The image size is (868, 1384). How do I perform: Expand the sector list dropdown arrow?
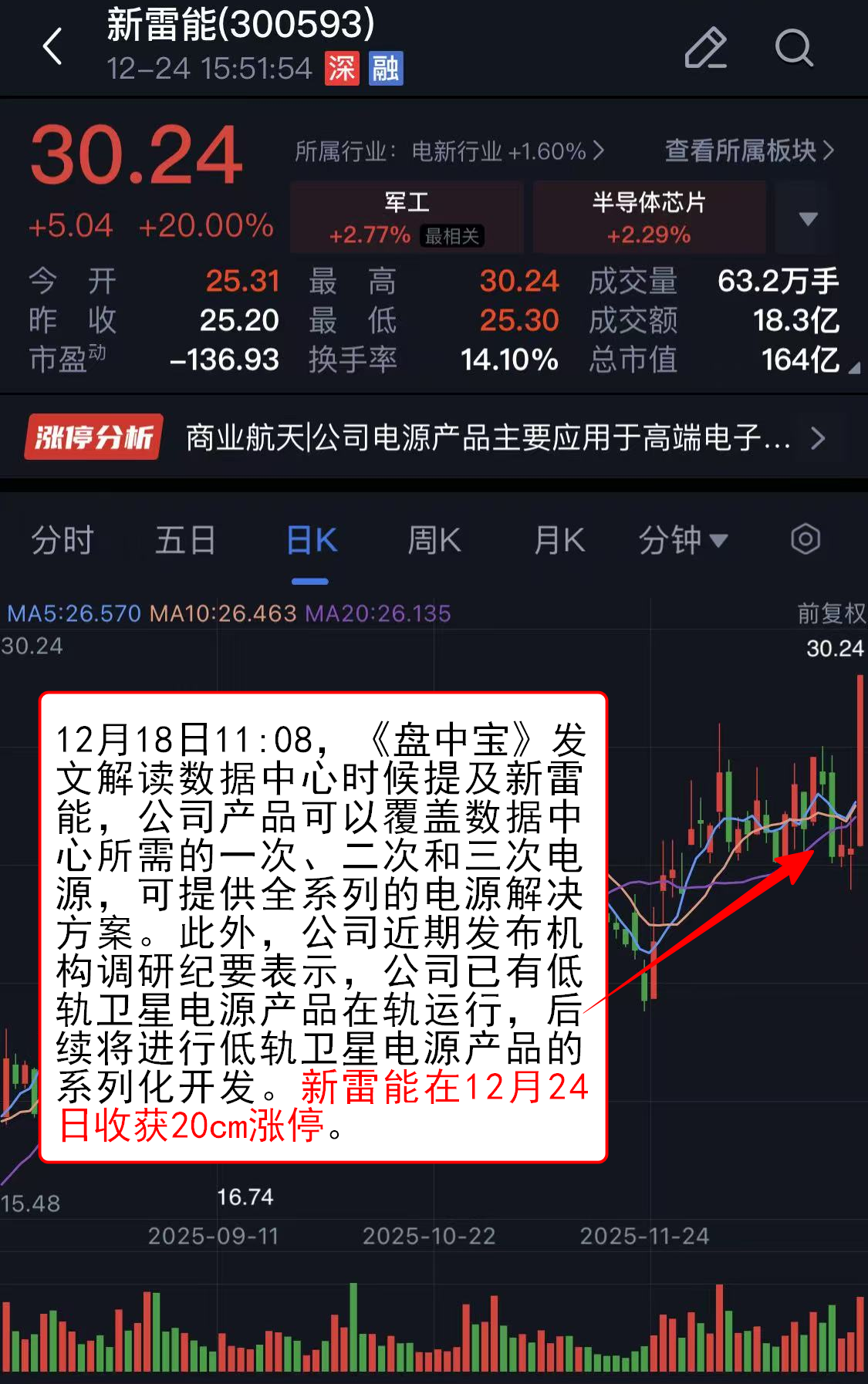pyautogui.click(x=808, y=218)
